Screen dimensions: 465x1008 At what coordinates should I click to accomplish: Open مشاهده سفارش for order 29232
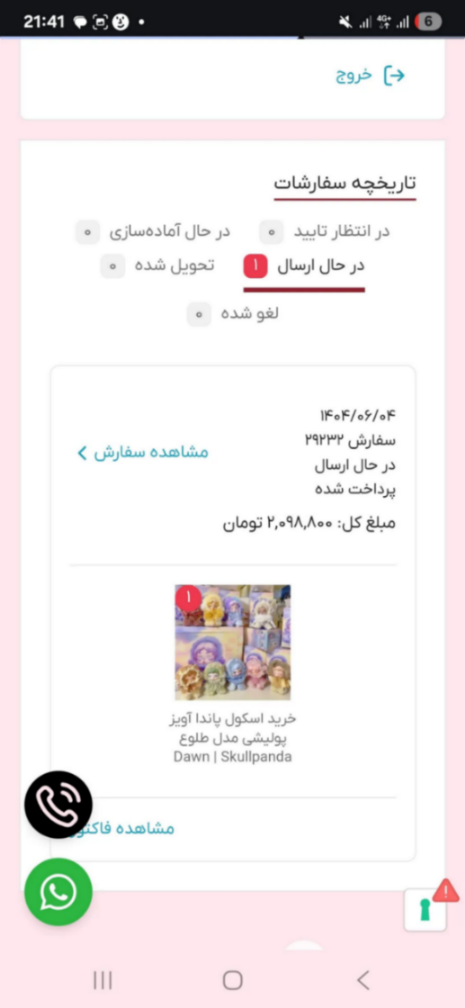pos(143,453)
